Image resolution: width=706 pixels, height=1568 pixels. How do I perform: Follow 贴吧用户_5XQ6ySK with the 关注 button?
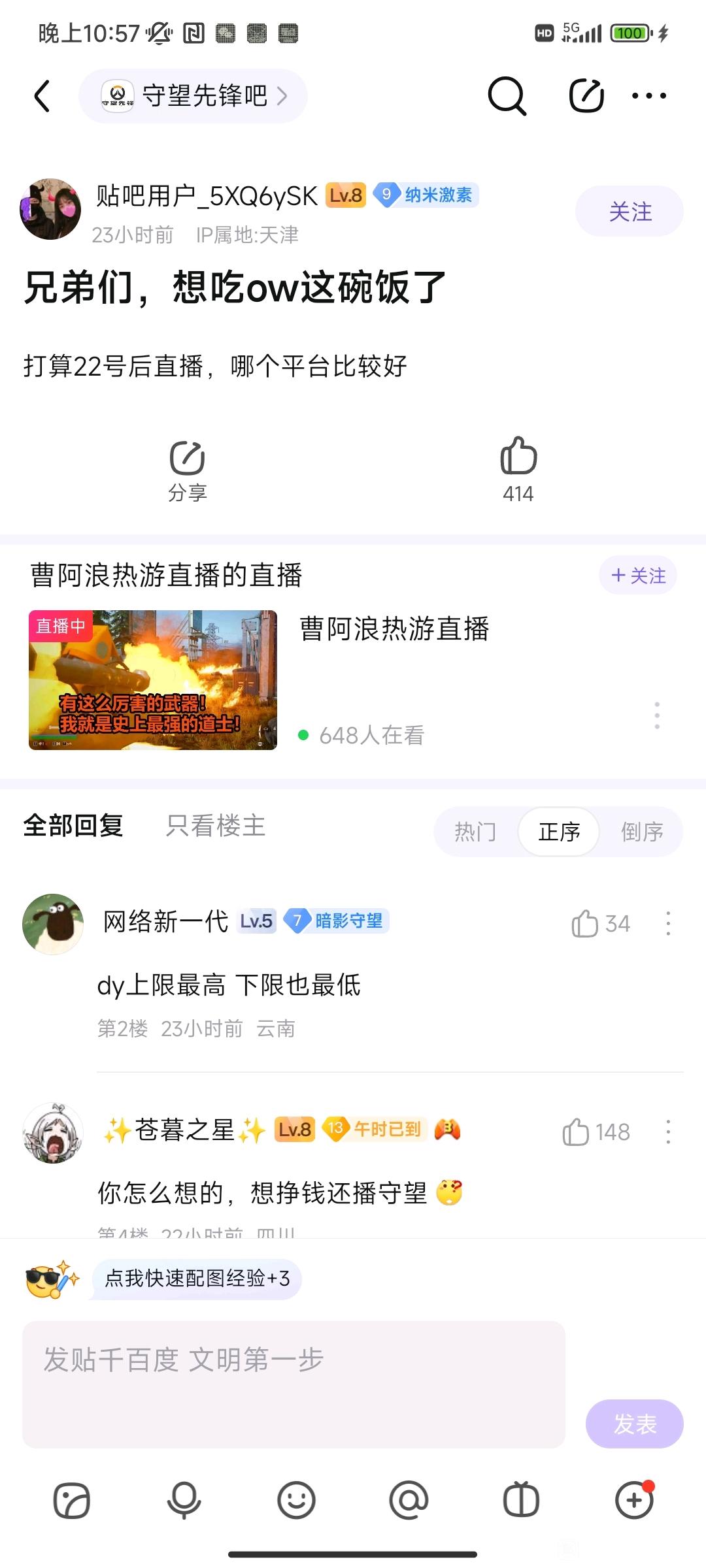(630, 212)
